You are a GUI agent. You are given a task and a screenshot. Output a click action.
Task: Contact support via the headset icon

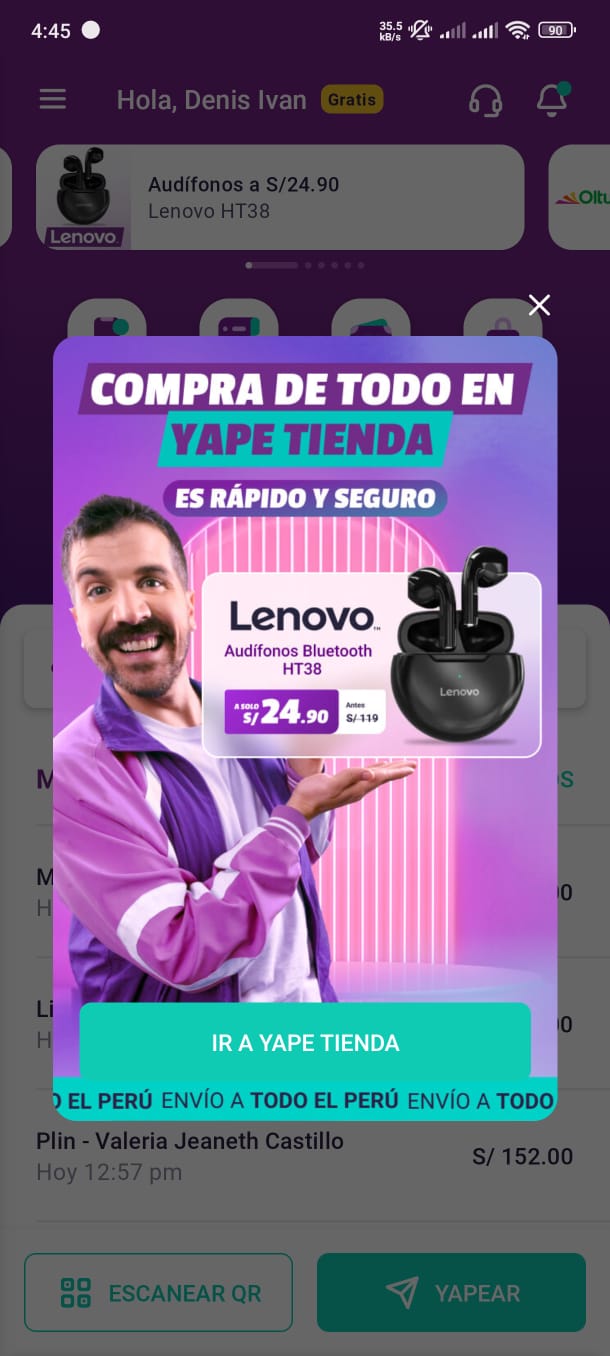pos(485,100)
